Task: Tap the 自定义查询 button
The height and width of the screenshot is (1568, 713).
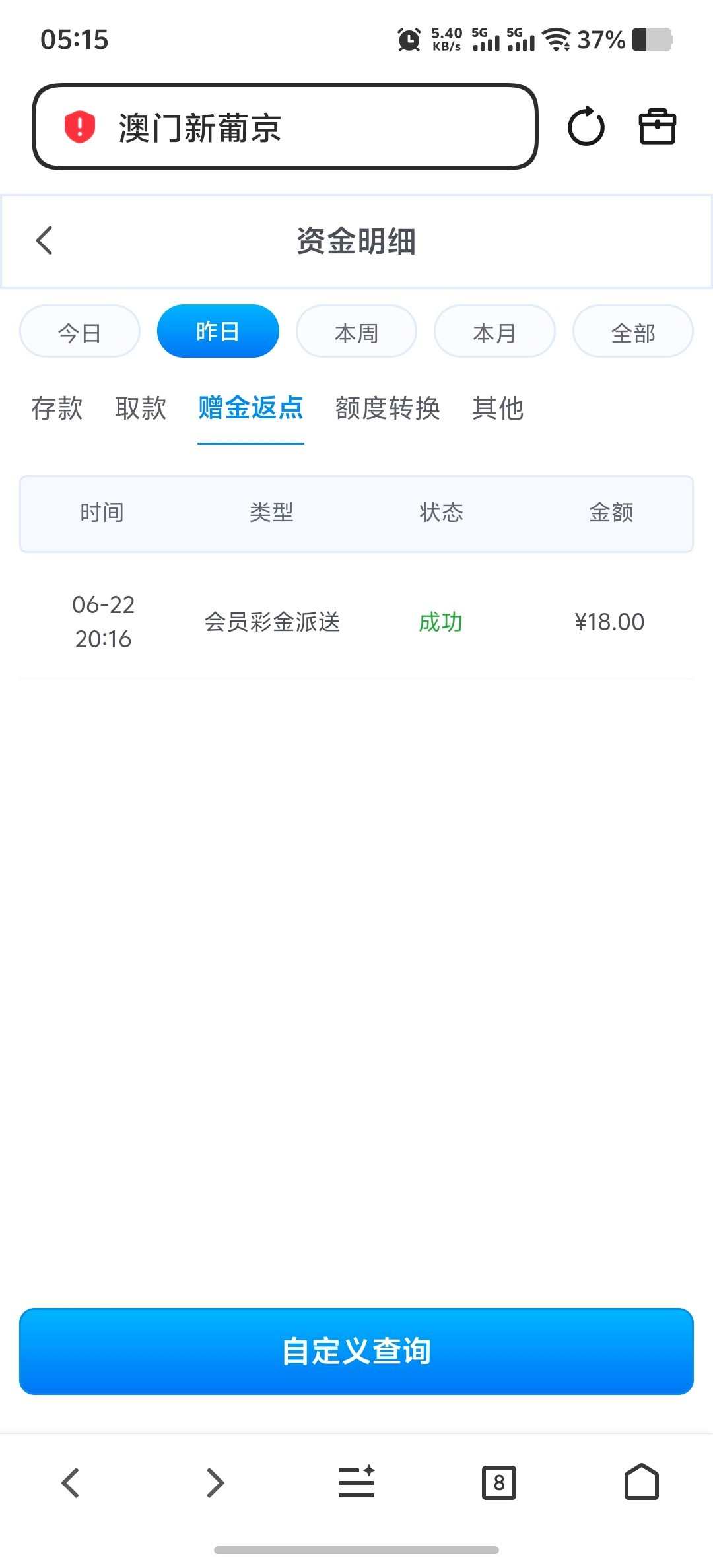Action: [x=356, y=1351]
